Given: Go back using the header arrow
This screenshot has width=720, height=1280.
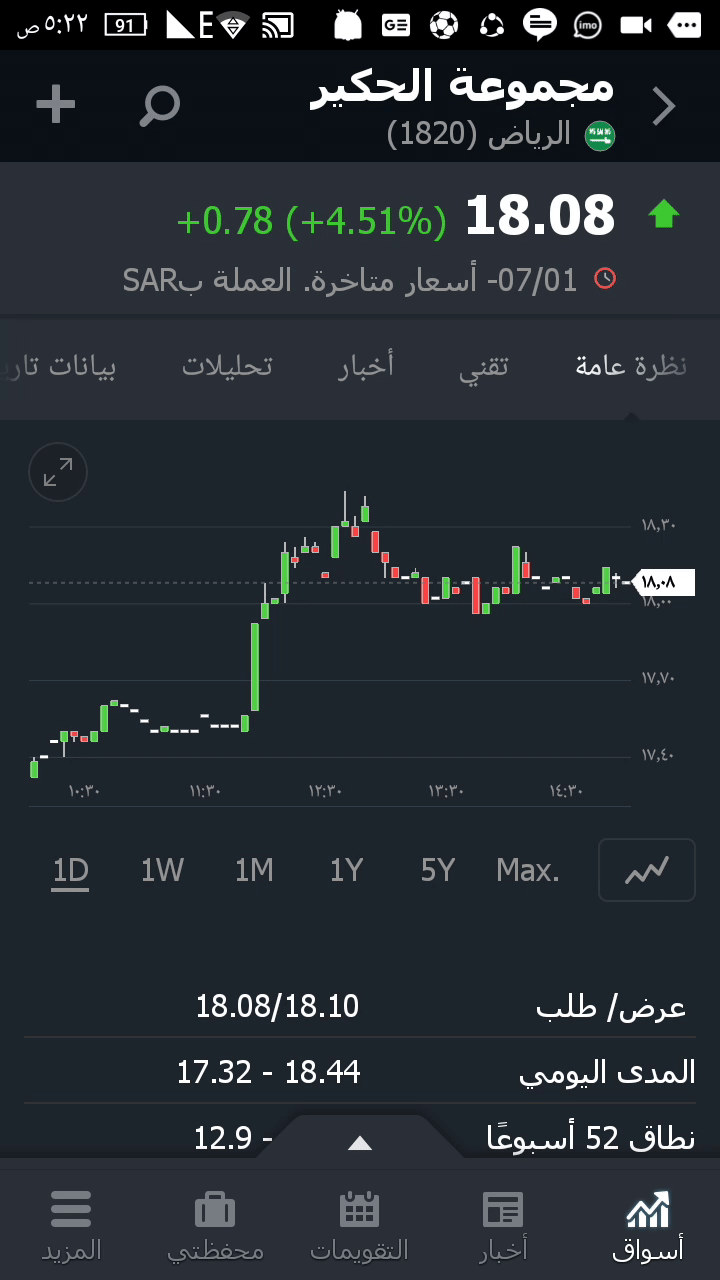Looking at the screenshot, I should [664, 107].
